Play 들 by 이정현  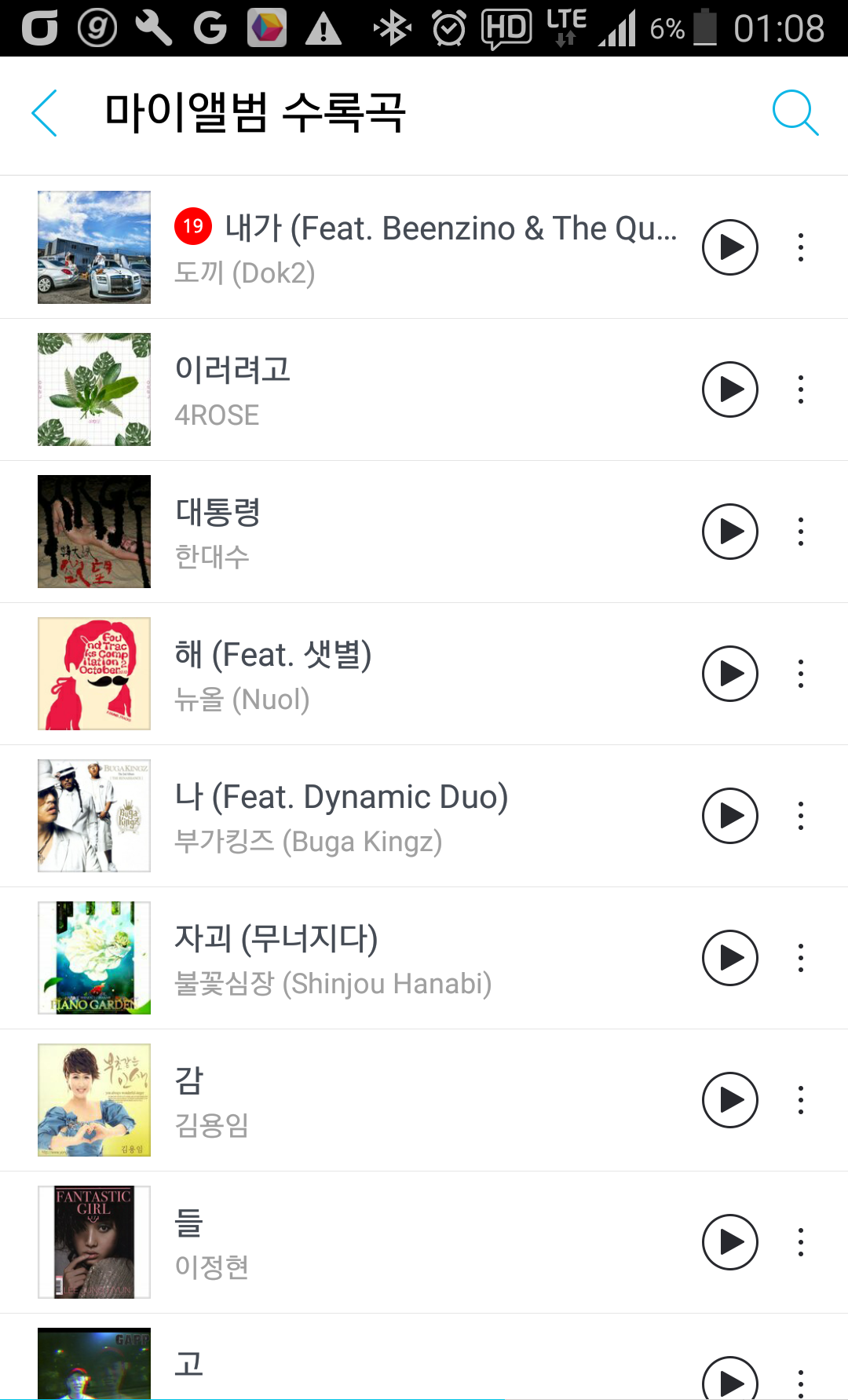pos(730,1242)
